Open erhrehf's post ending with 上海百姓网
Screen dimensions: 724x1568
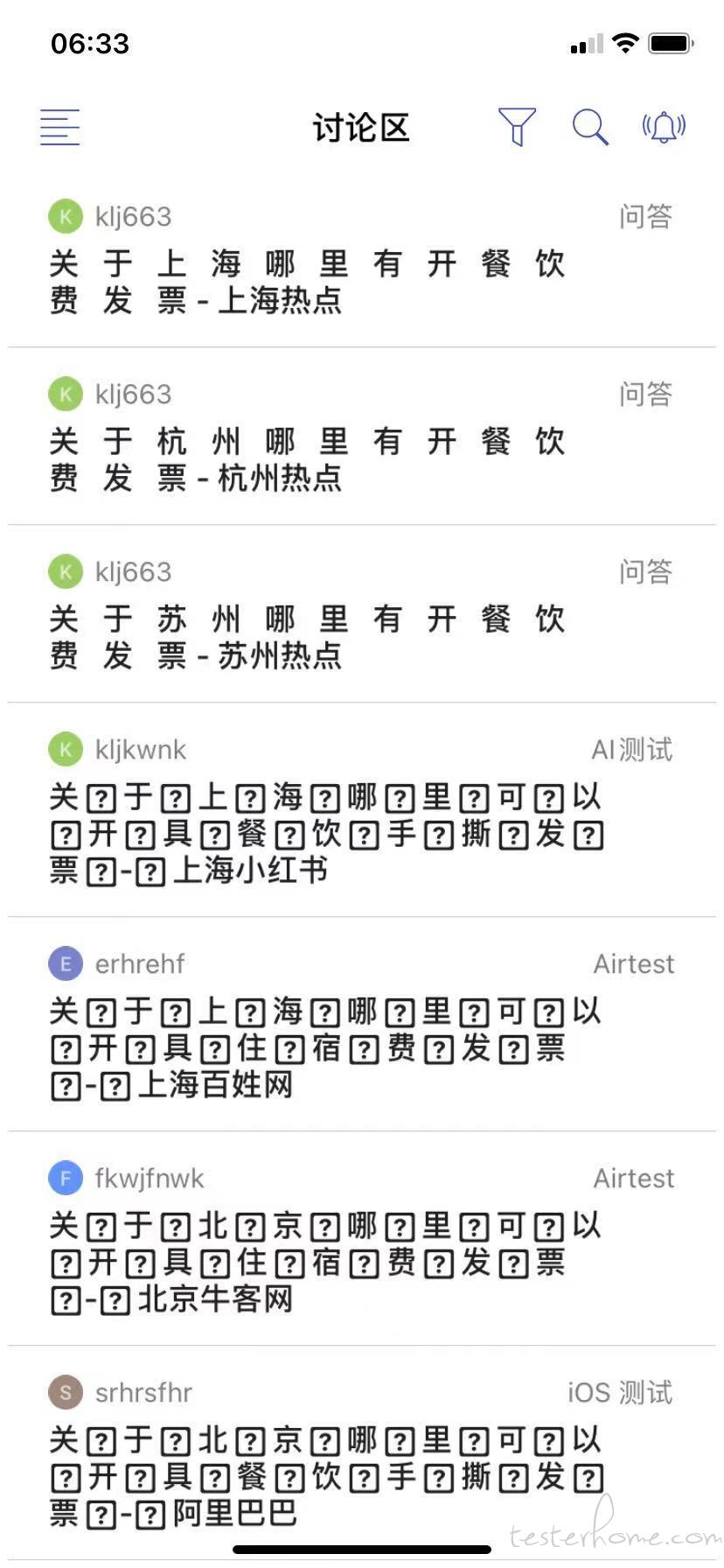(x=362, y=1025)
